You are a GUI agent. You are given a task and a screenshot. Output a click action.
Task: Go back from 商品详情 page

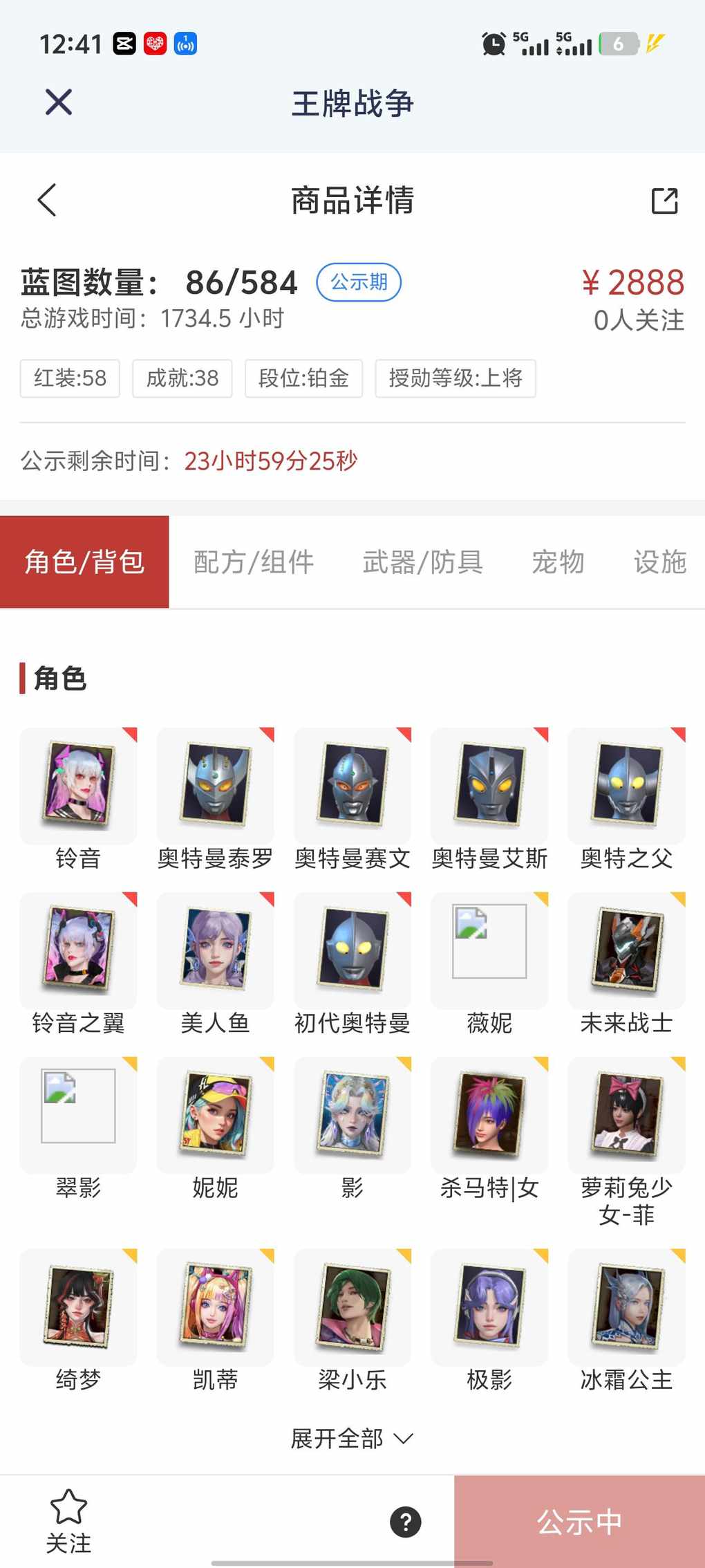click(47, 200)
